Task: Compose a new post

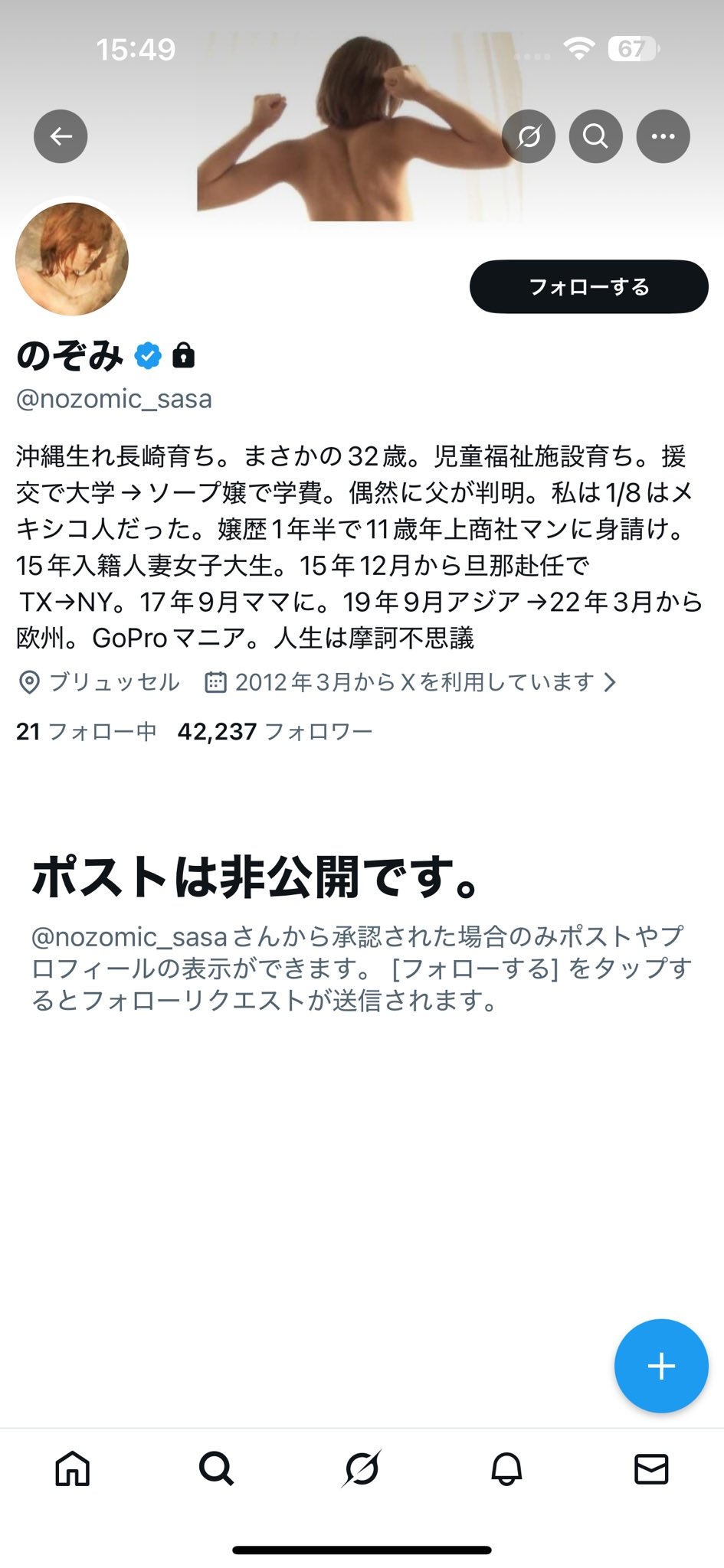Action: [x=660, y=1366]
